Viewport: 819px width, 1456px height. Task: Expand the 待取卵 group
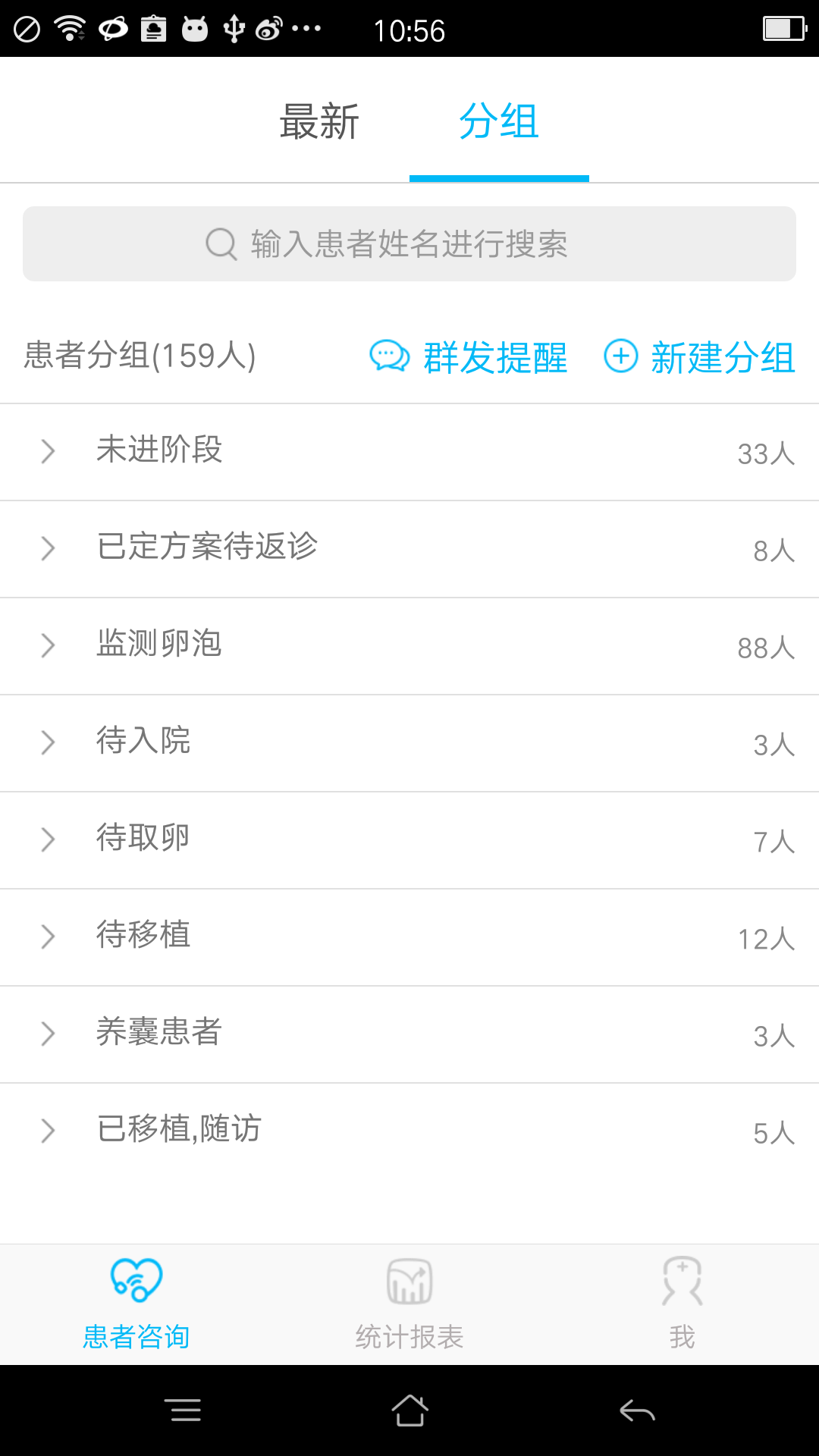pos(409,840)
